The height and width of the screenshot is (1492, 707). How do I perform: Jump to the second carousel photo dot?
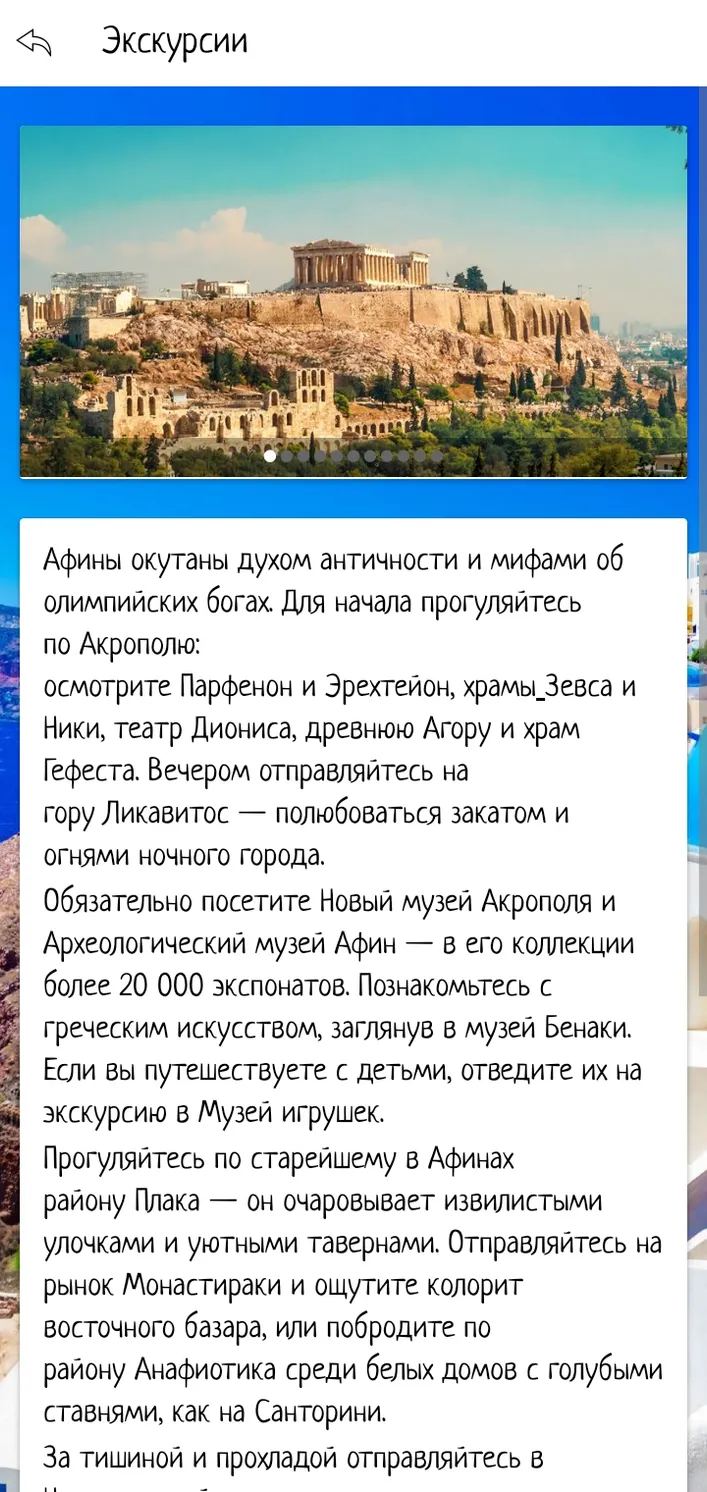click(287, 456)
